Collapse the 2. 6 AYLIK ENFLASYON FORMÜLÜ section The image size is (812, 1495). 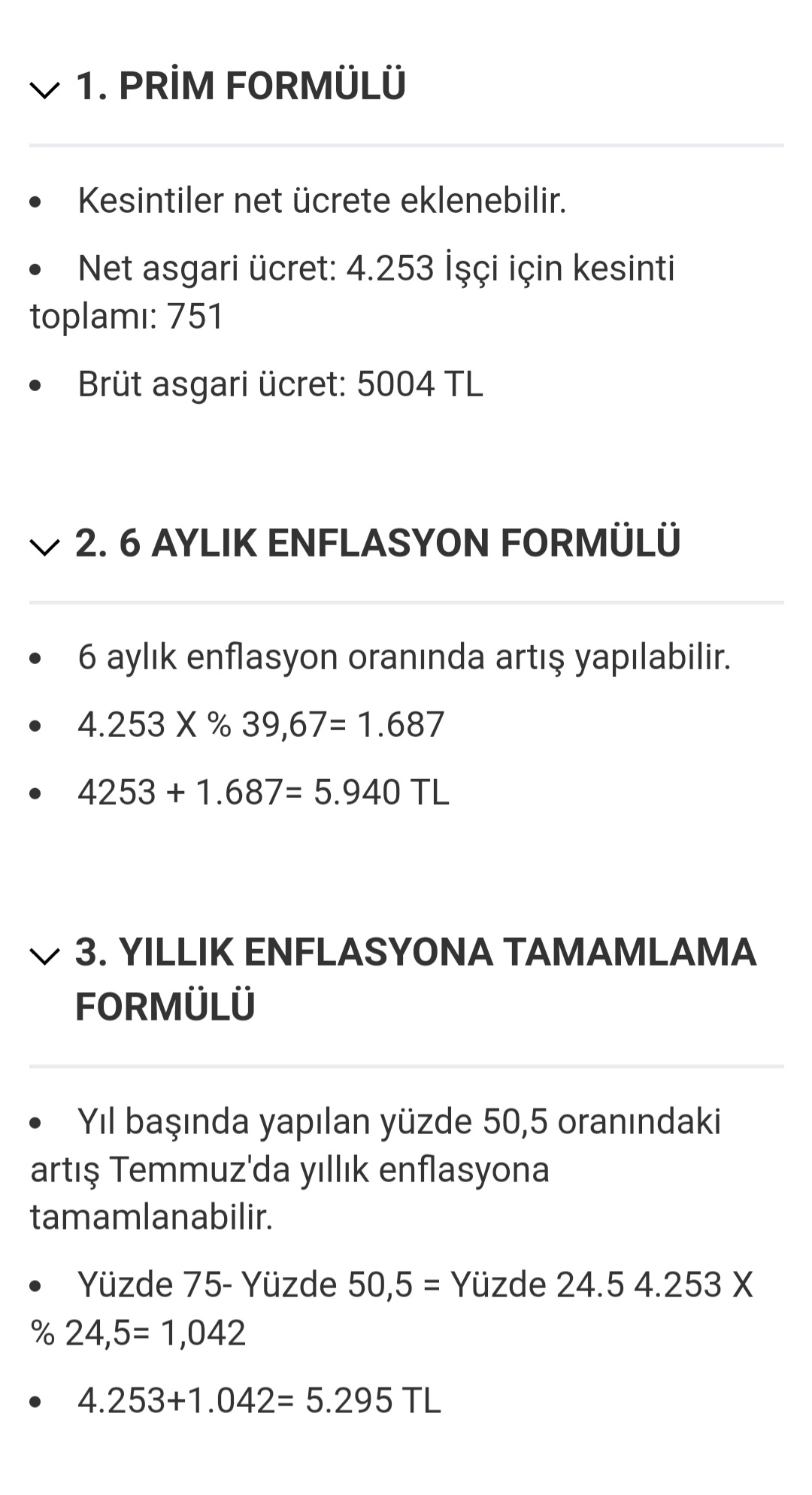[44, 546]
